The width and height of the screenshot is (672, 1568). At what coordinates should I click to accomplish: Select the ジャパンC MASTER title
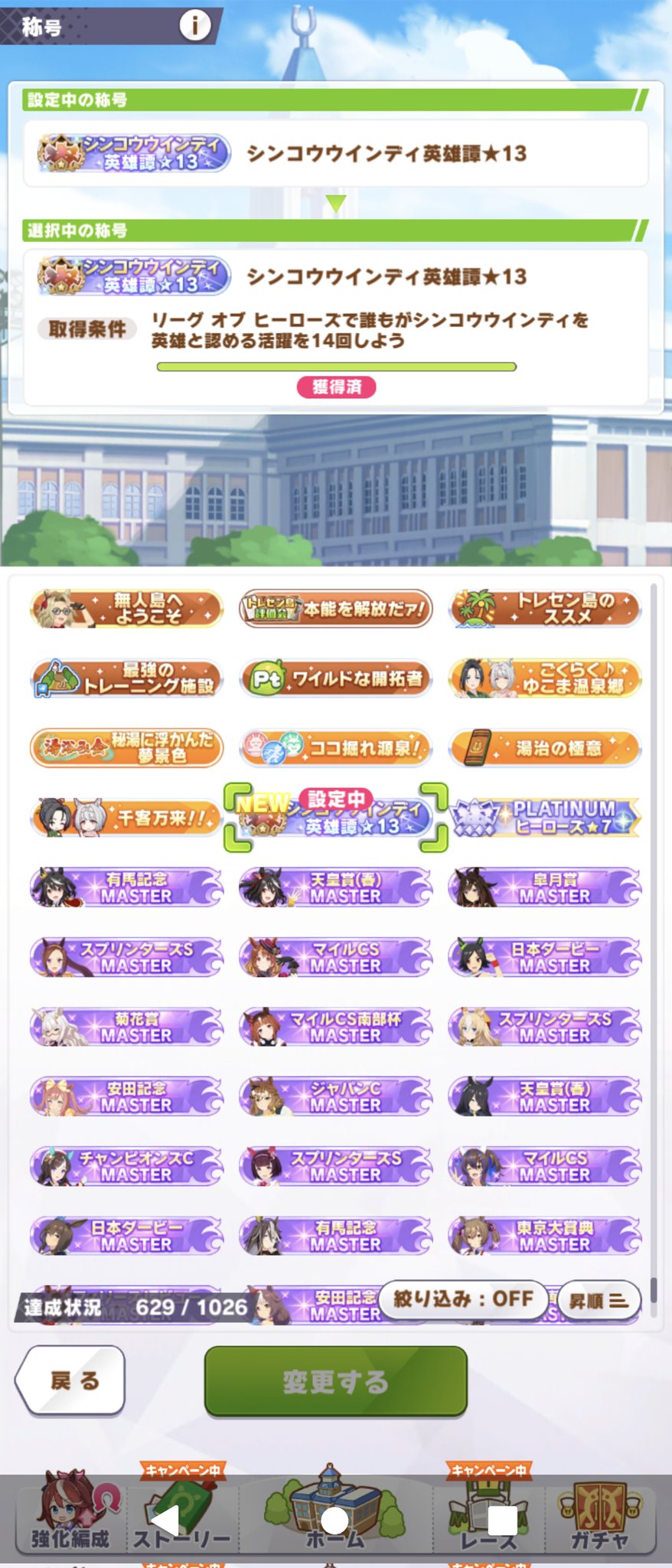click(336, 1096)
